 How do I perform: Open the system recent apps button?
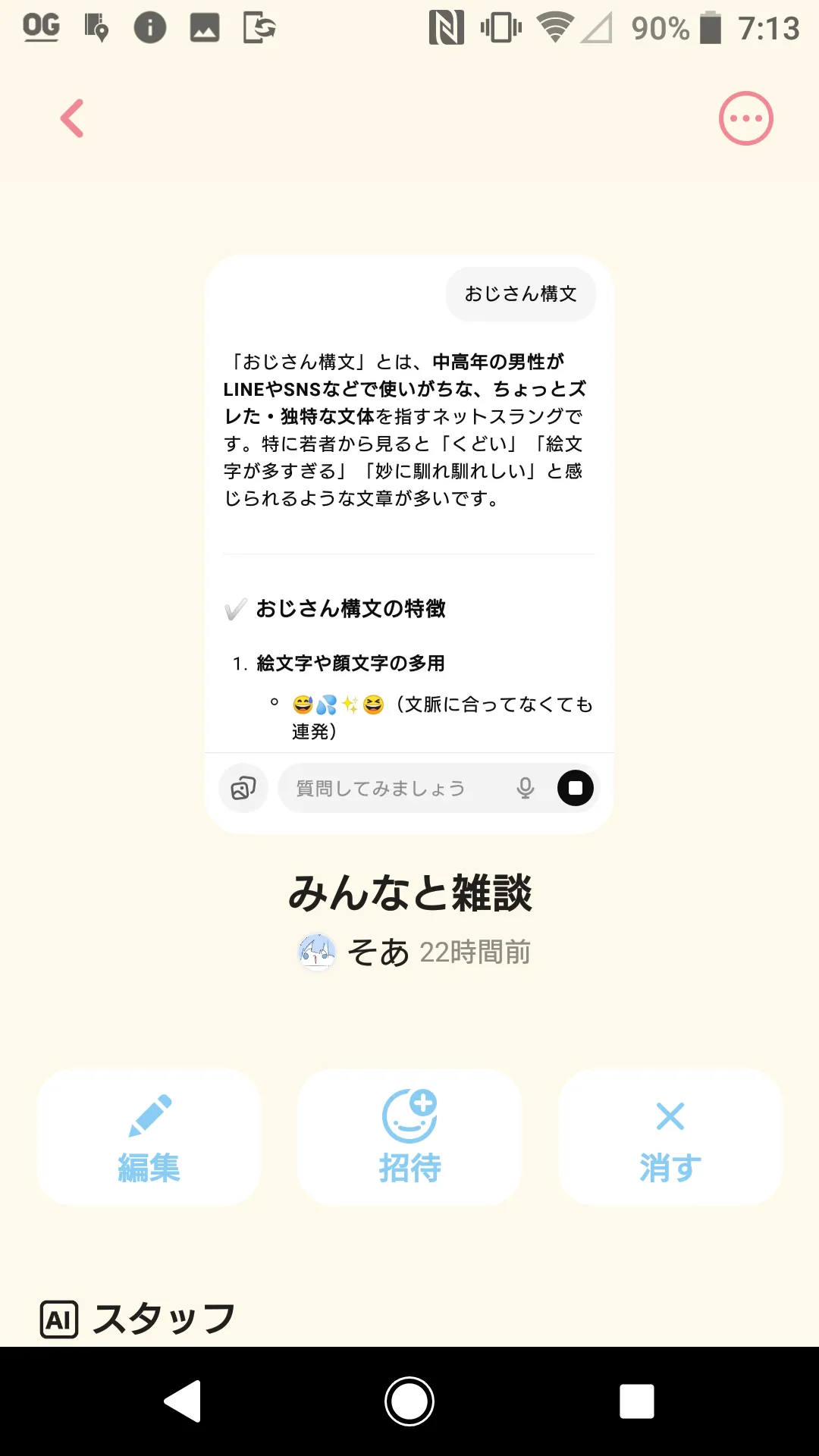click(x=637, y=1401)
